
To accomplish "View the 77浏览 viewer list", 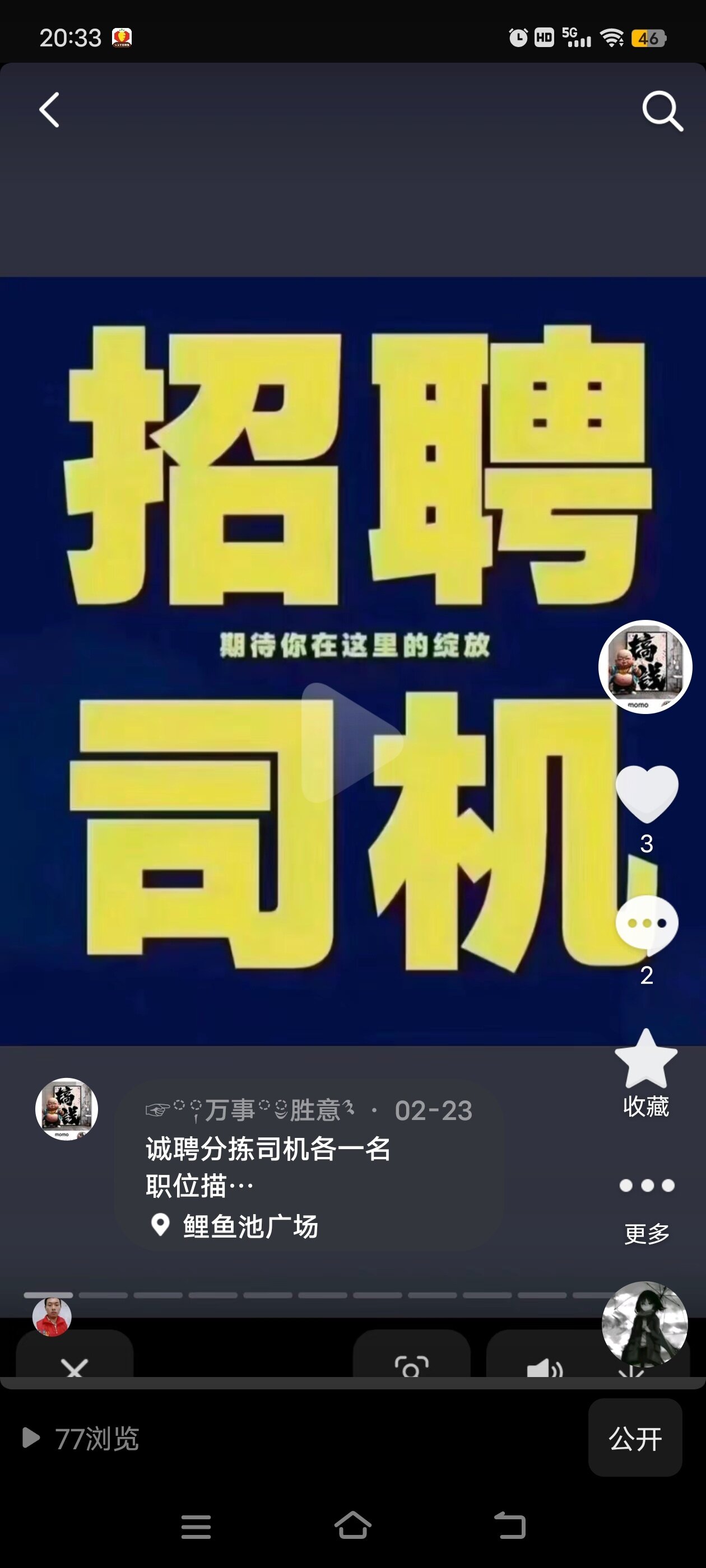I will [81, 1438].
